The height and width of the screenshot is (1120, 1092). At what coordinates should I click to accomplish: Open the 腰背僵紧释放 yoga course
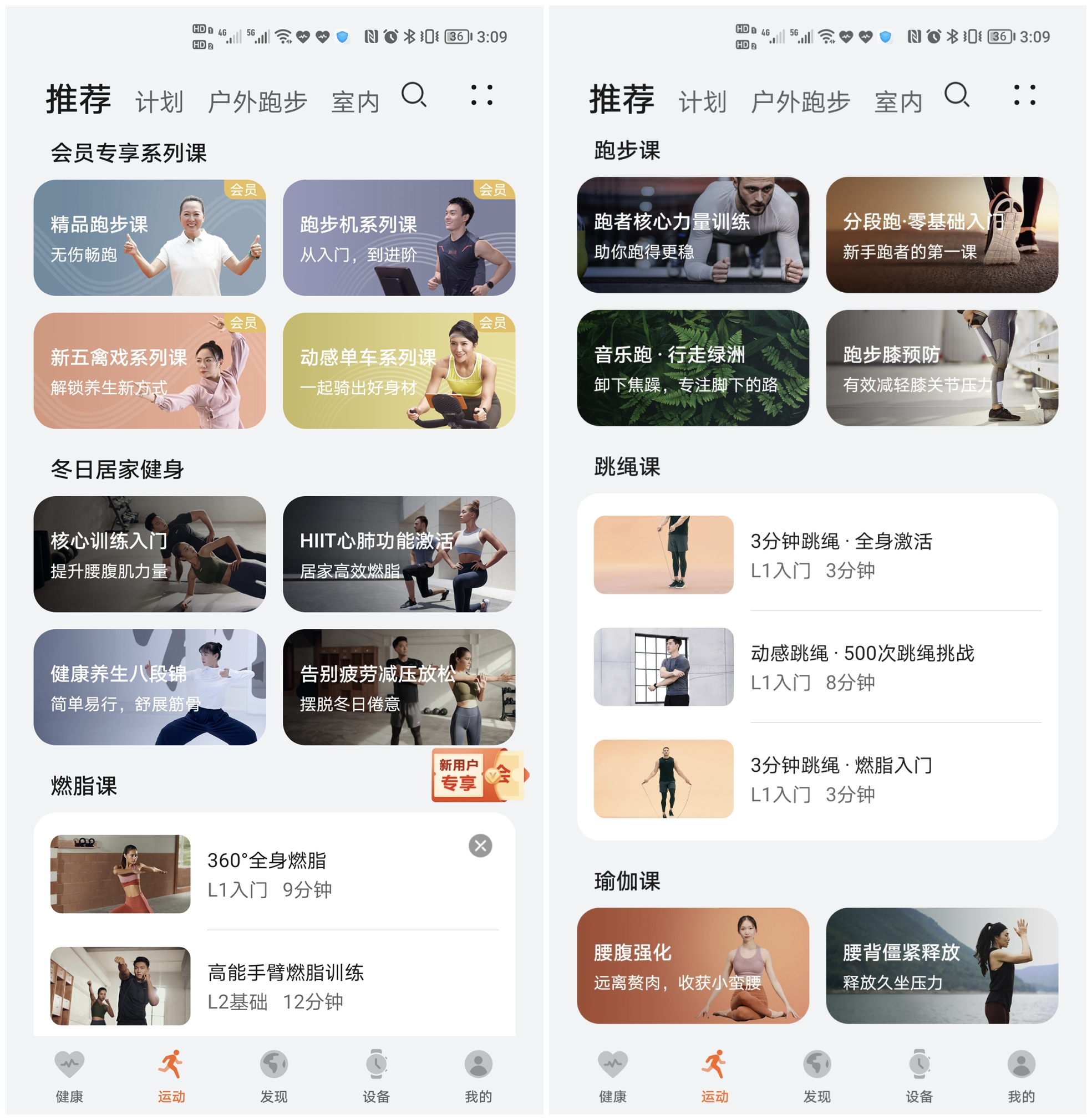click(942, 965)
